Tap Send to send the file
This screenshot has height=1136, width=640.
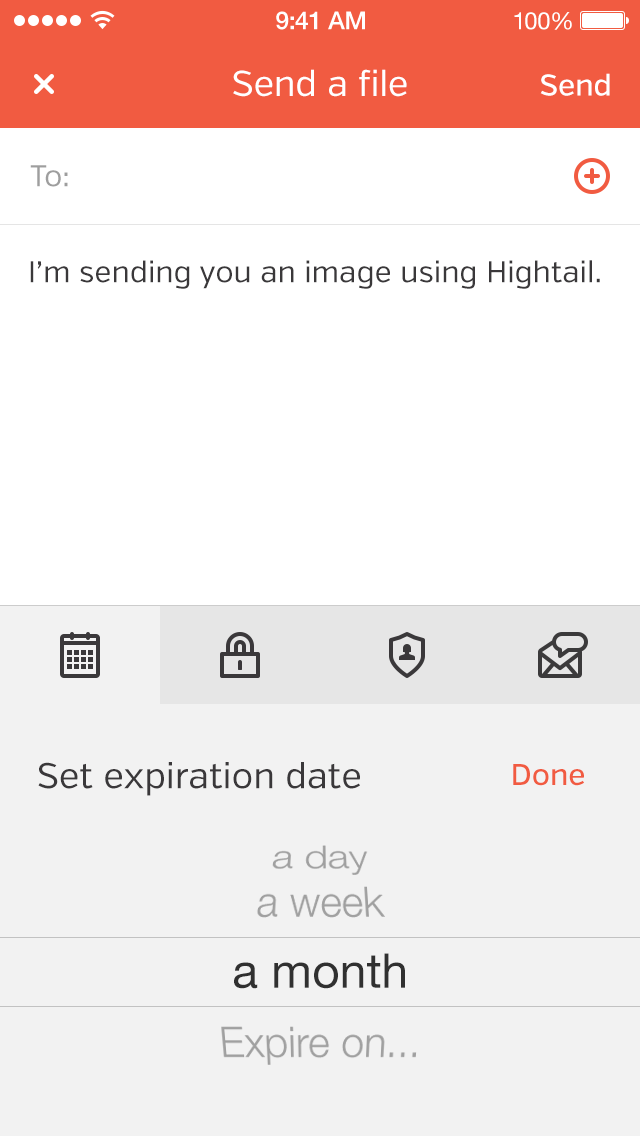575,85
